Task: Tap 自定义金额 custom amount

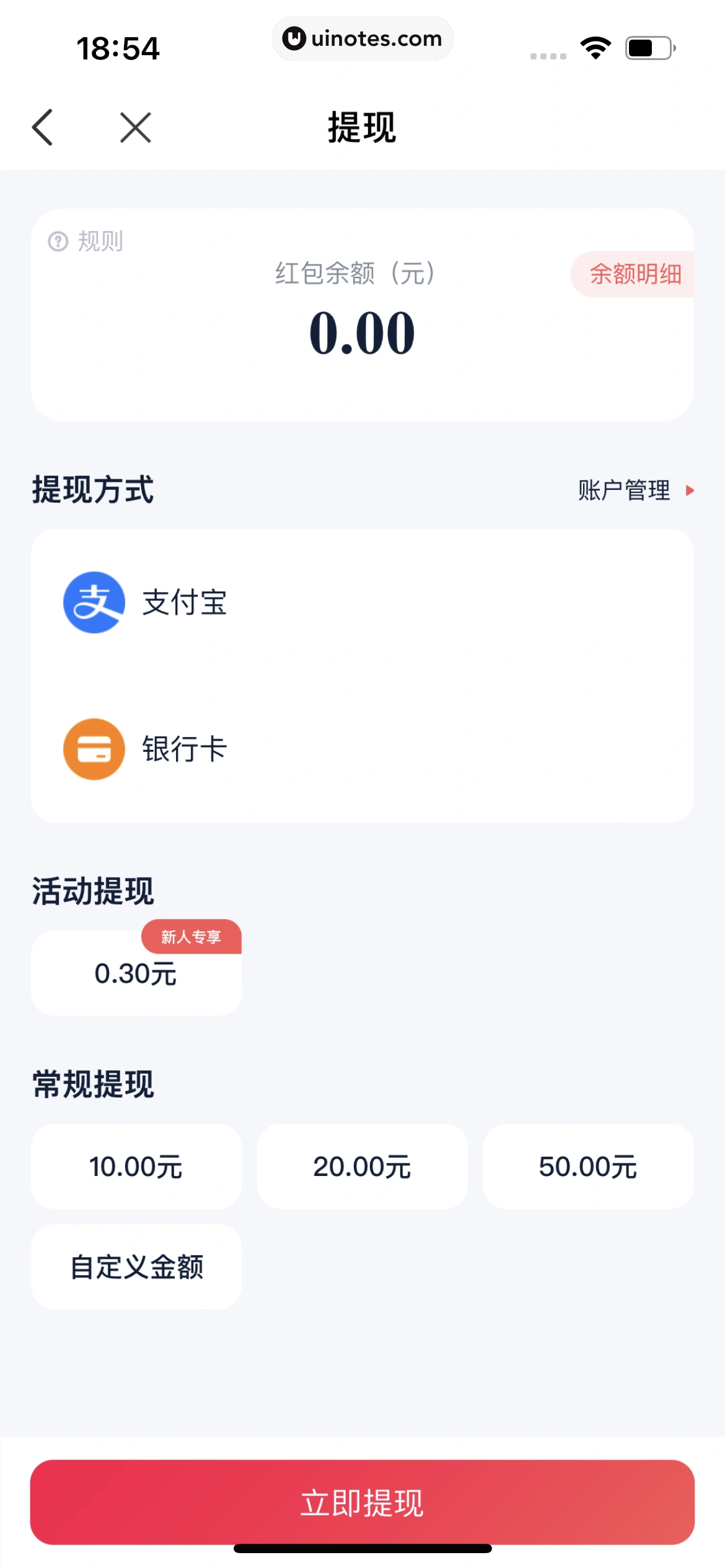Action: (136, 1267)
